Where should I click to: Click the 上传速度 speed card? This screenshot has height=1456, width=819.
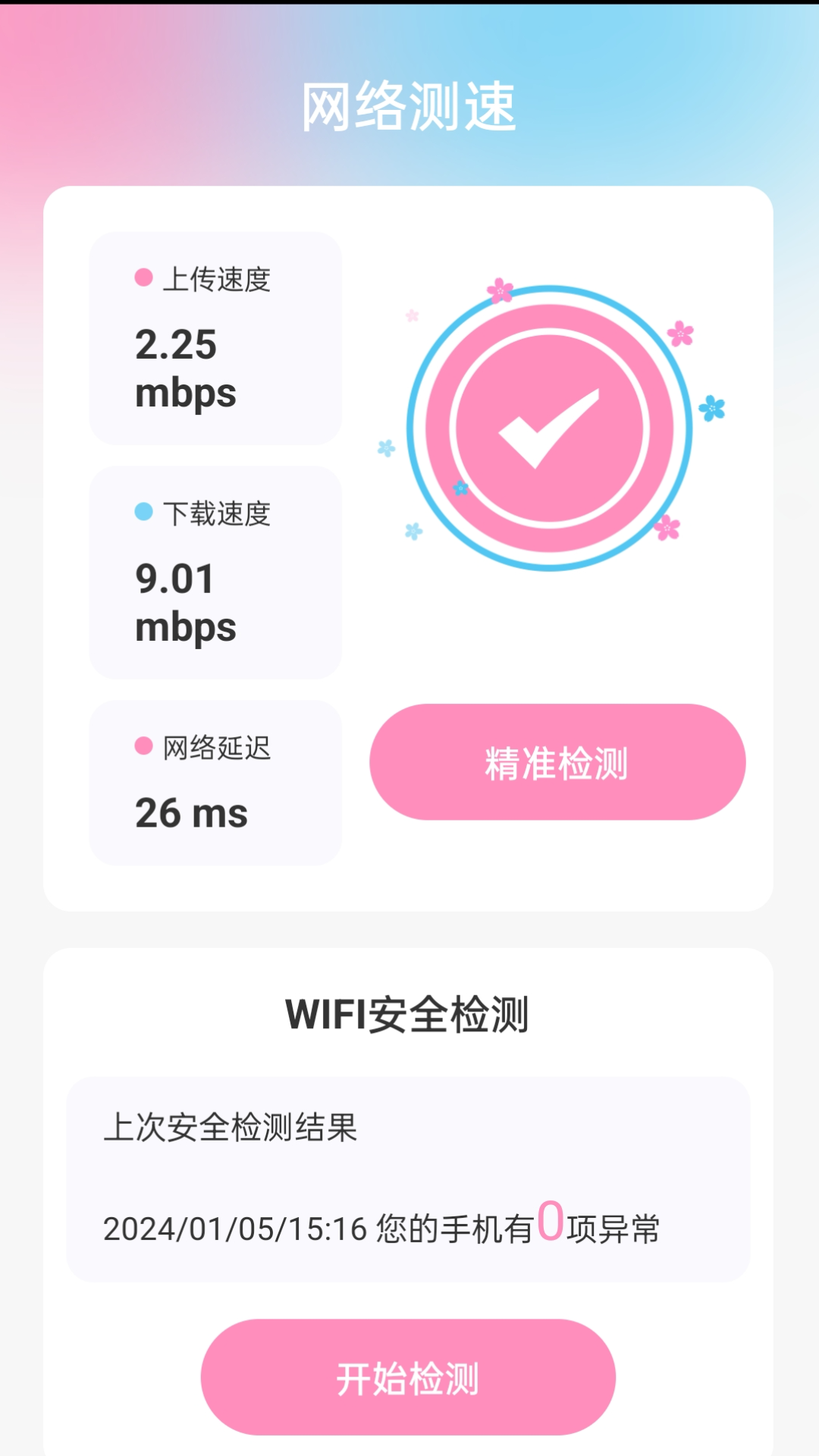click(x=215, y=337)
